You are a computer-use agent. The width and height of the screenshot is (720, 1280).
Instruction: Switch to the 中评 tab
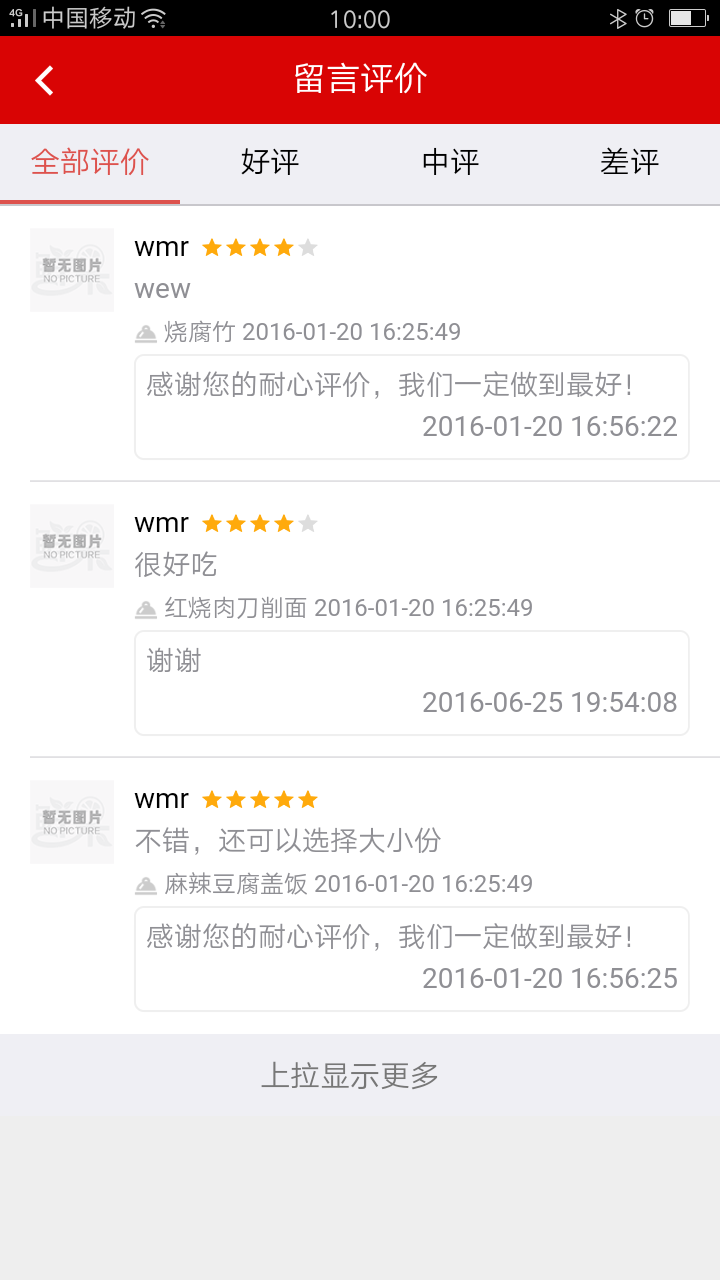click(450, 163)
